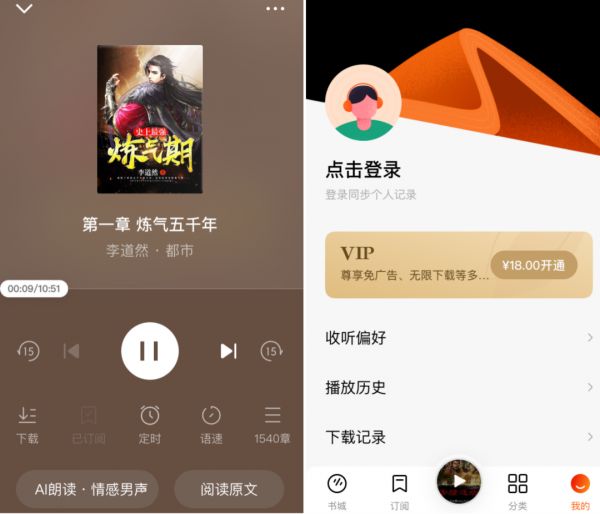This screenshot has width=600, height=514.
Task: Open the 下载记录 download records row
Action: pos(459,437)
